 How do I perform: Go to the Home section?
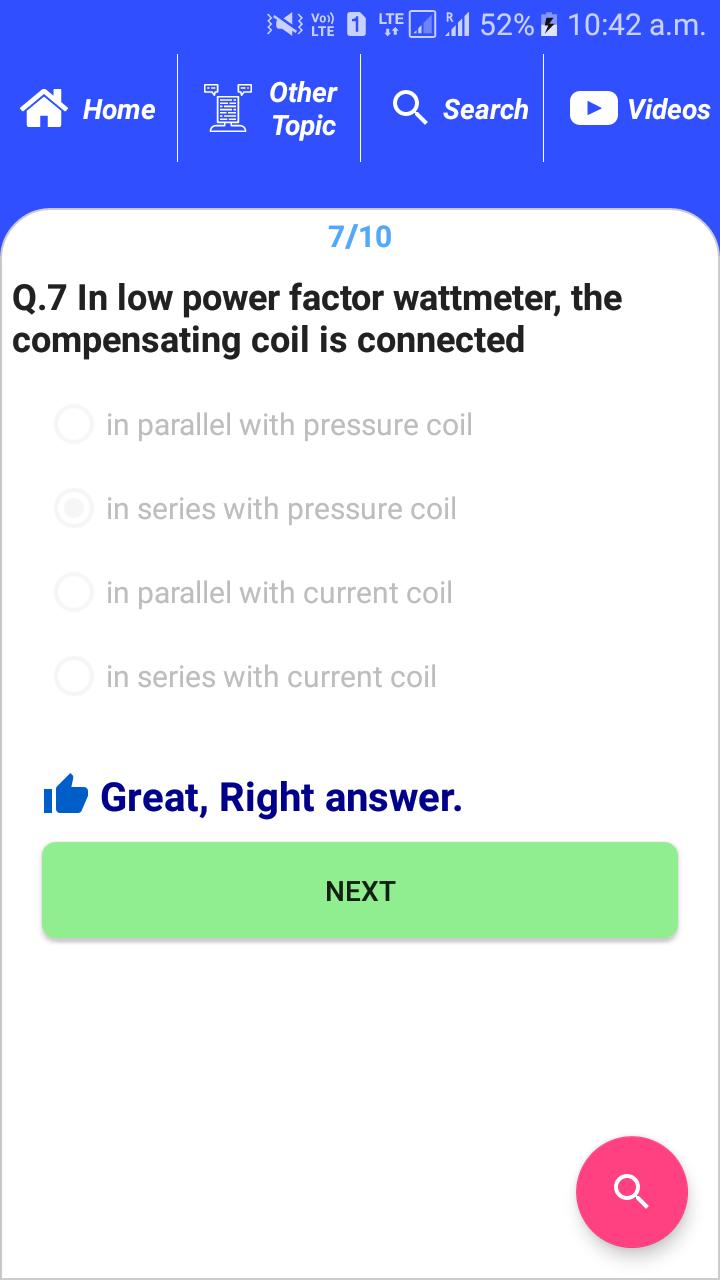[x=88, y=109]
